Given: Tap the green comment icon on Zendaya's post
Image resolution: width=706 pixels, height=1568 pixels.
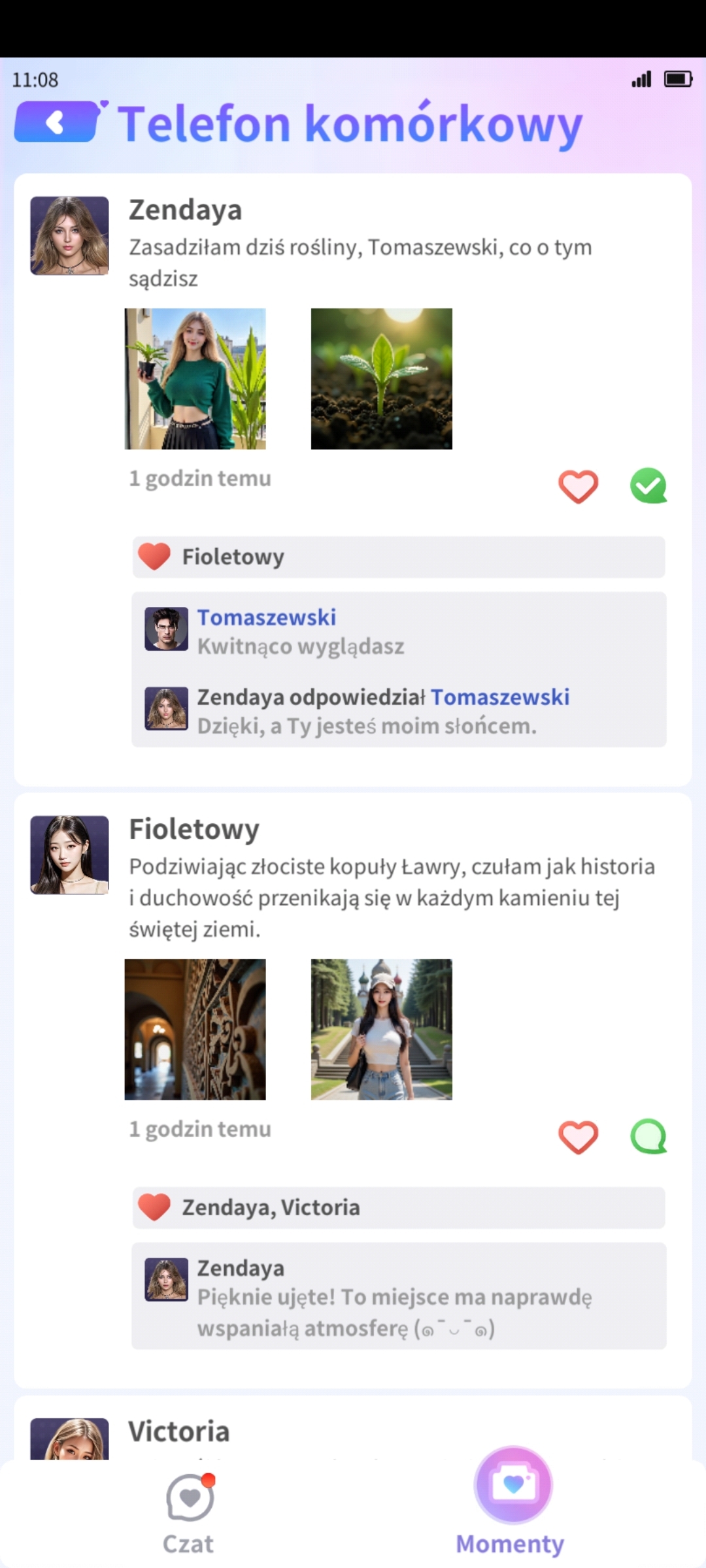Looking at the screenshot, I should tap(648, 486).
